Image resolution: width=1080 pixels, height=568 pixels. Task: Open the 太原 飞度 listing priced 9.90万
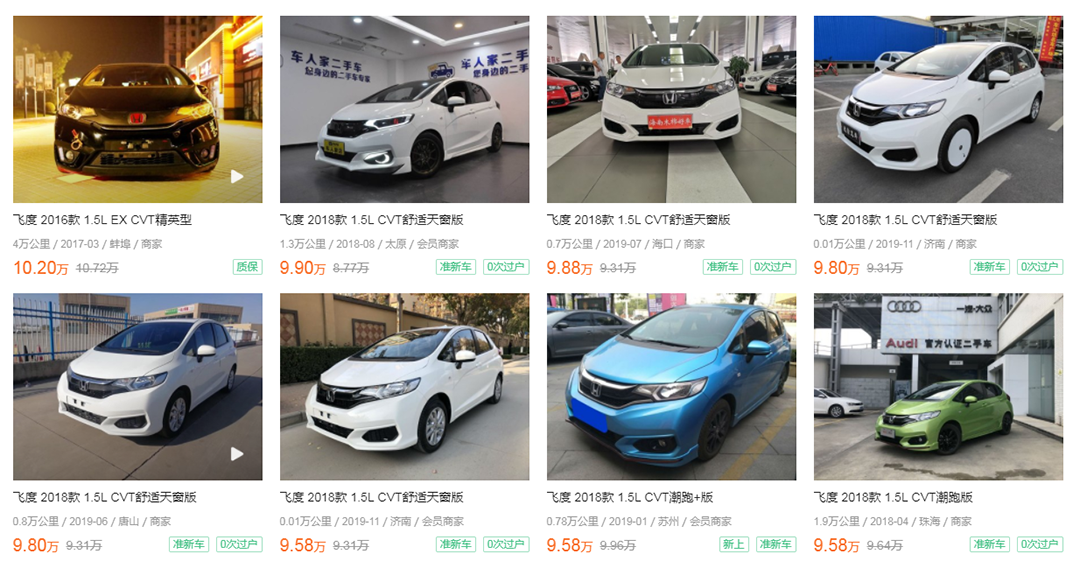[x=404, y=110]
